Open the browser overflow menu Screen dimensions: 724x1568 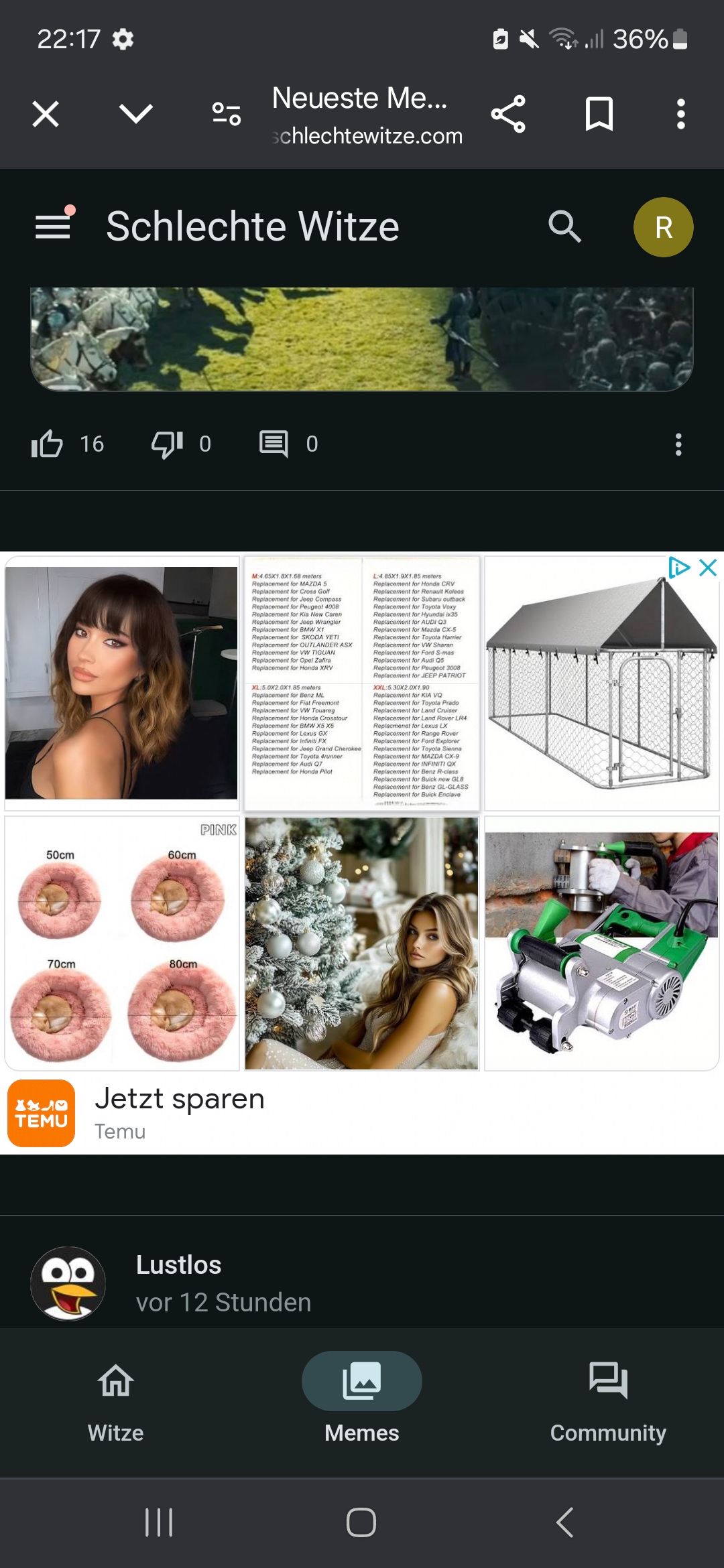(x=680, y=114)
